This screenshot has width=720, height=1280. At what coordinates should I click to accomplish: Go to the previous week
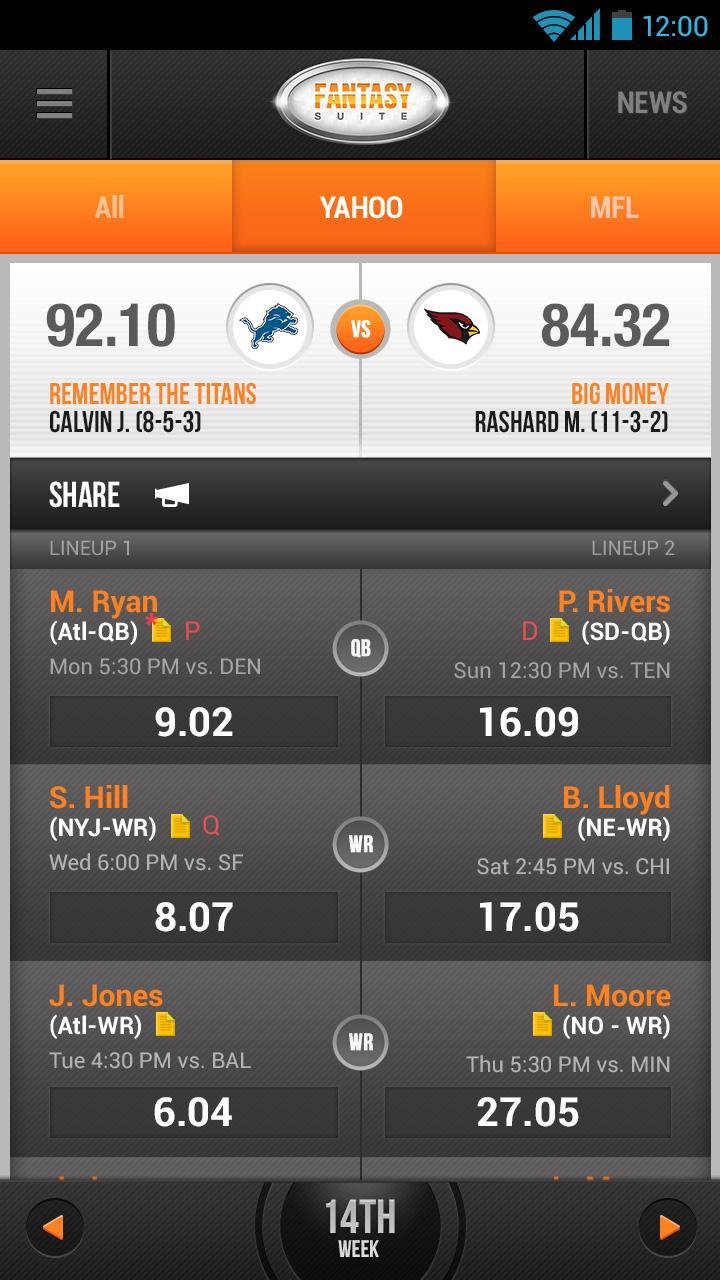tap(54, 1227)
